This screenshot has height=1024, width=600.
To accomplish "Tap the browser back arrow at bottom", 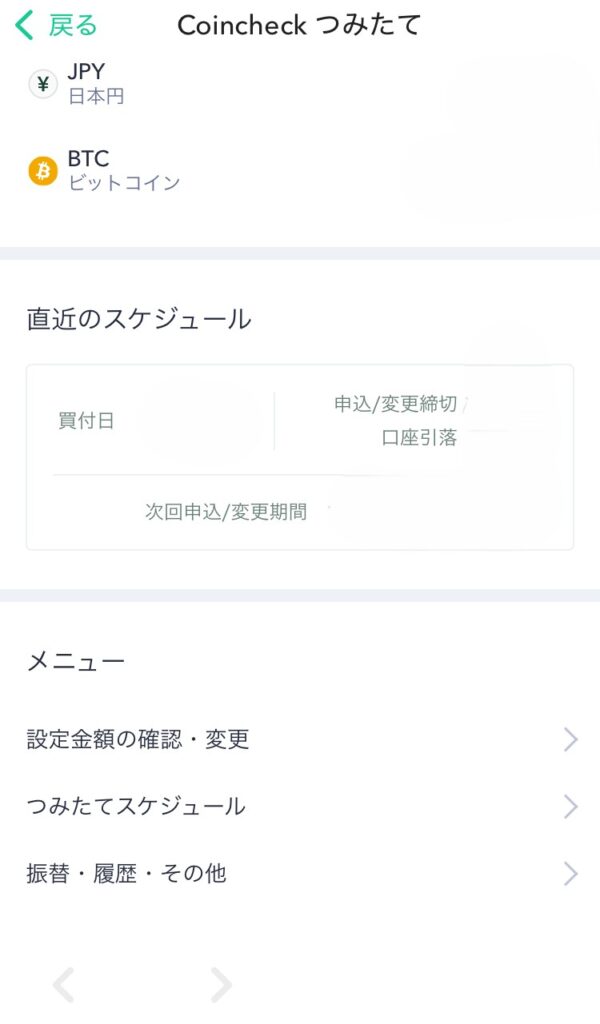I will (64, 986).
